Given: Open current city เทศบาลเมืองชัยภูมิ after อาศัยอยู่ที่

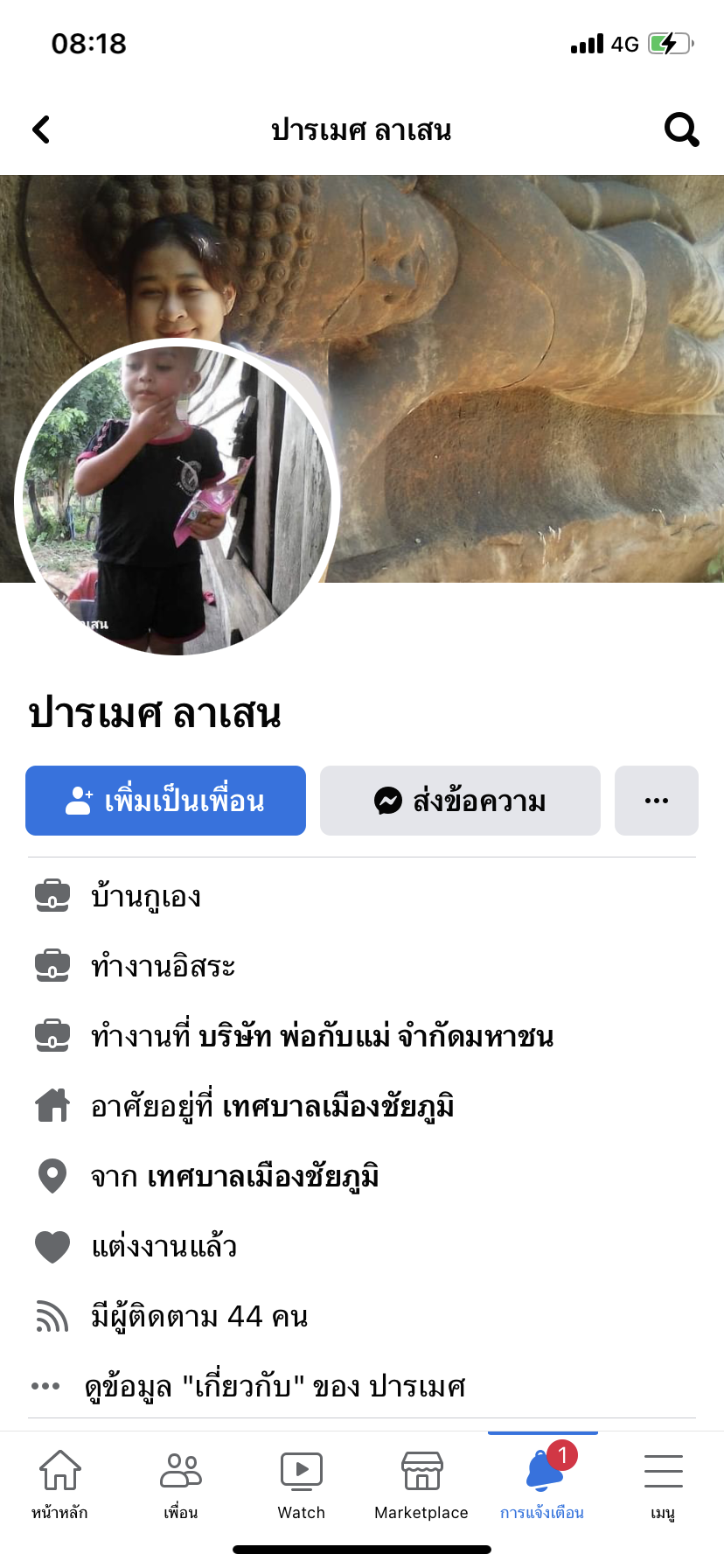Looking at the screenshot, I should click(338, 1107).
